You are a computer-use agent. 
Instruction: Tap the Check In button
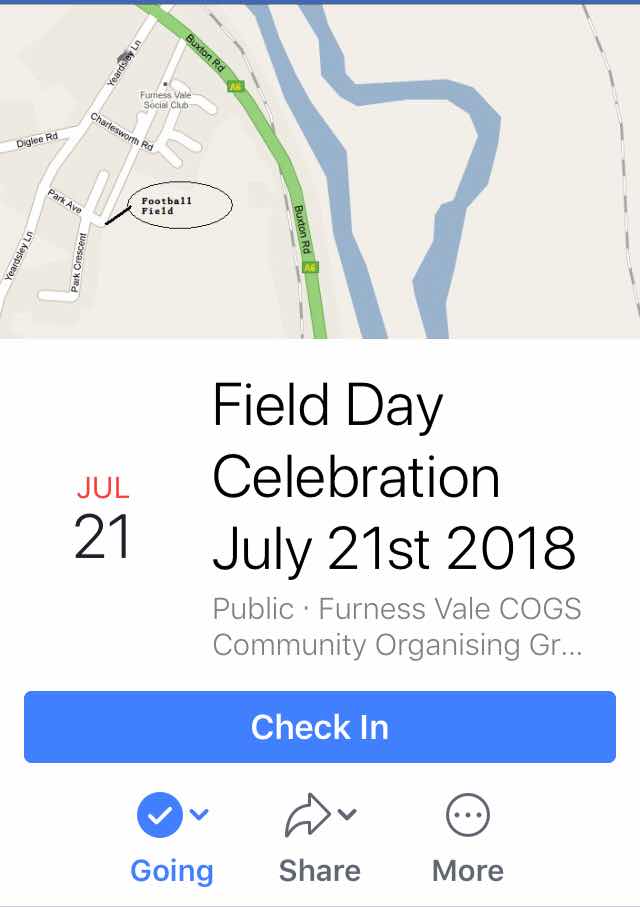click(x=319, y=727)
